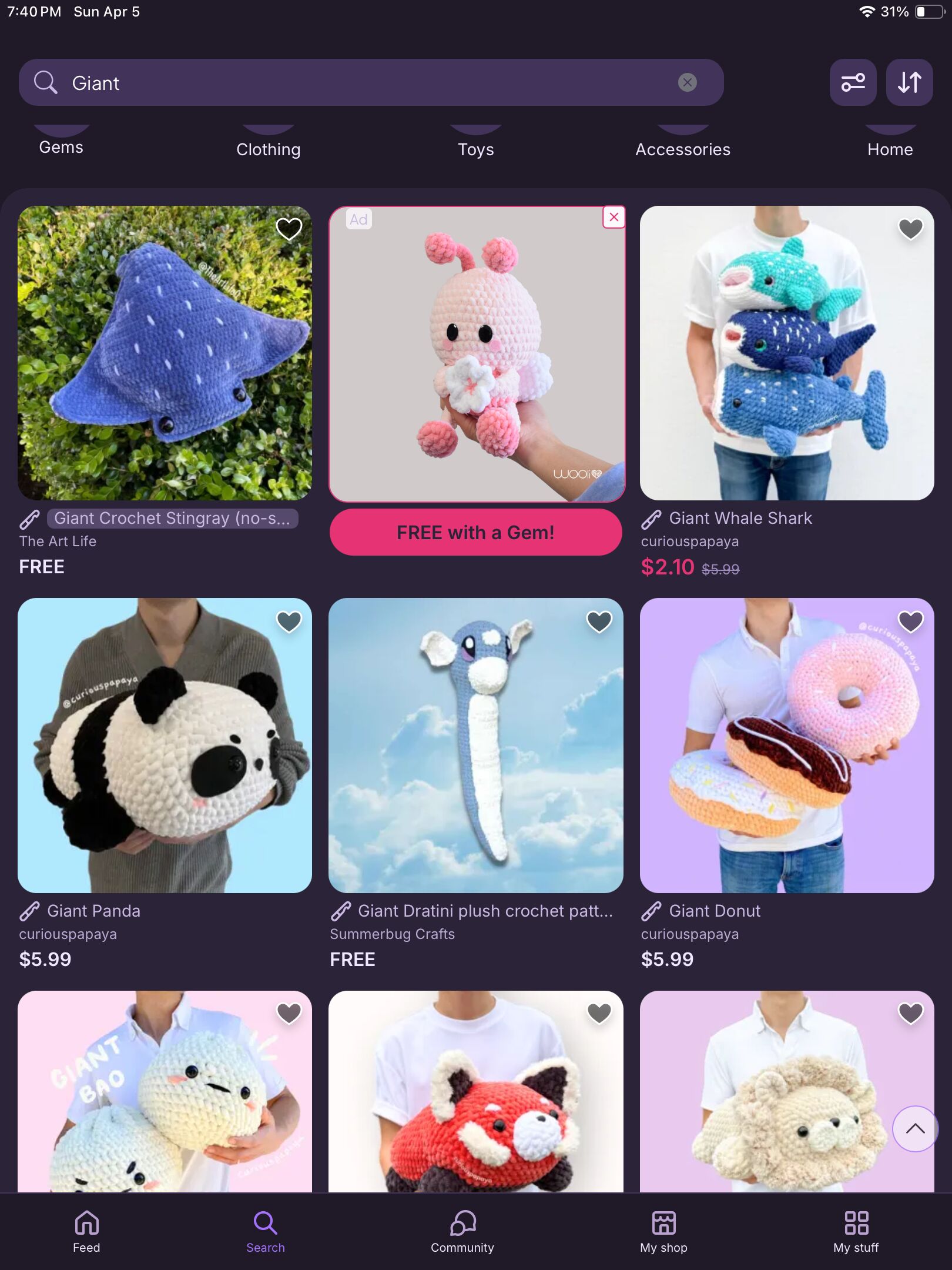Favorite the Giant Donut pattern
This screenshot has width=952, height=1270.
pyautogui.click(x=910, y=621)
